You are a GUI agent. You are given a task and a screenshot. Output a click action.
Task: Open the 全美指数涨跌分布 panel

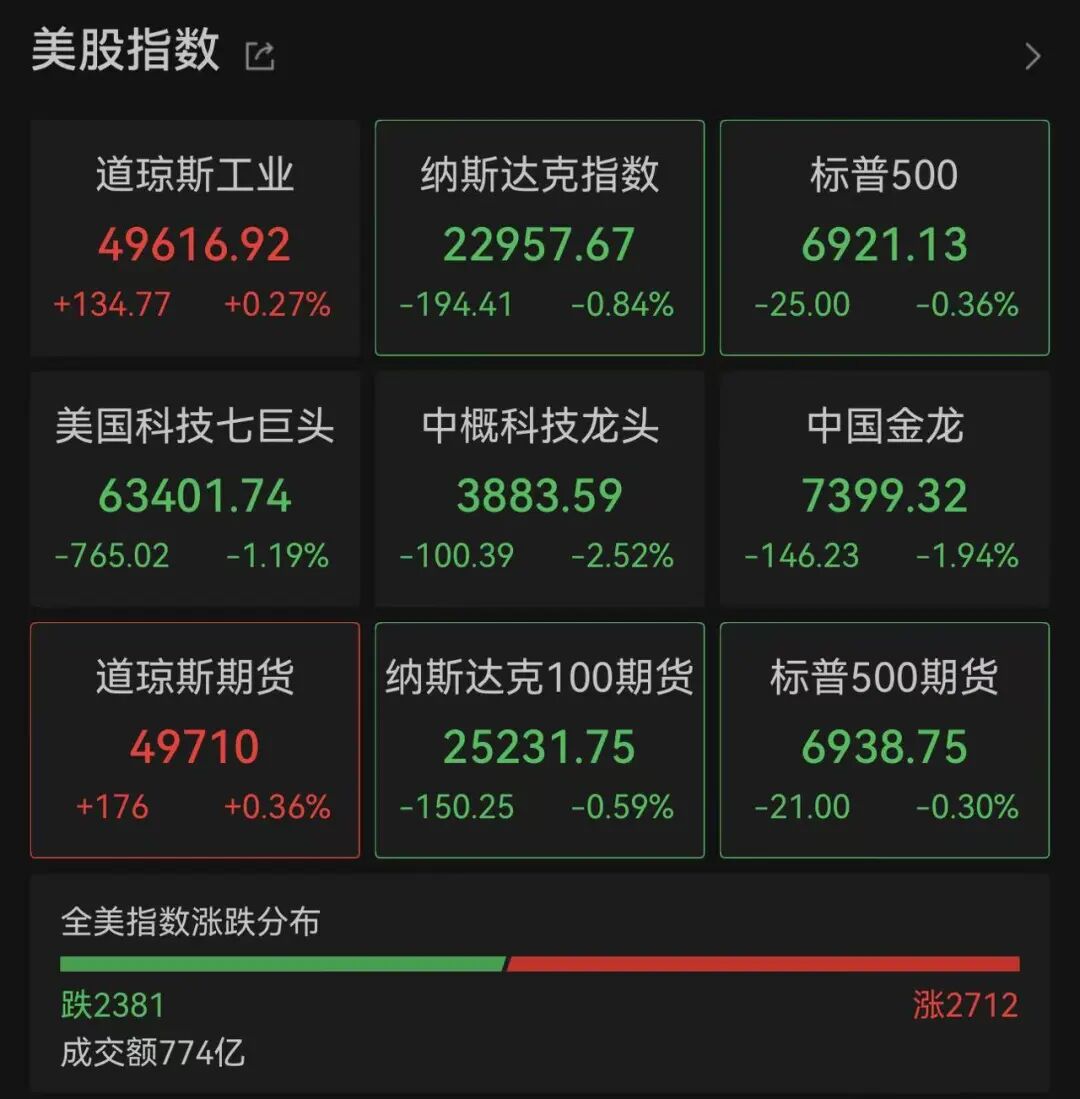coord(540,983)
